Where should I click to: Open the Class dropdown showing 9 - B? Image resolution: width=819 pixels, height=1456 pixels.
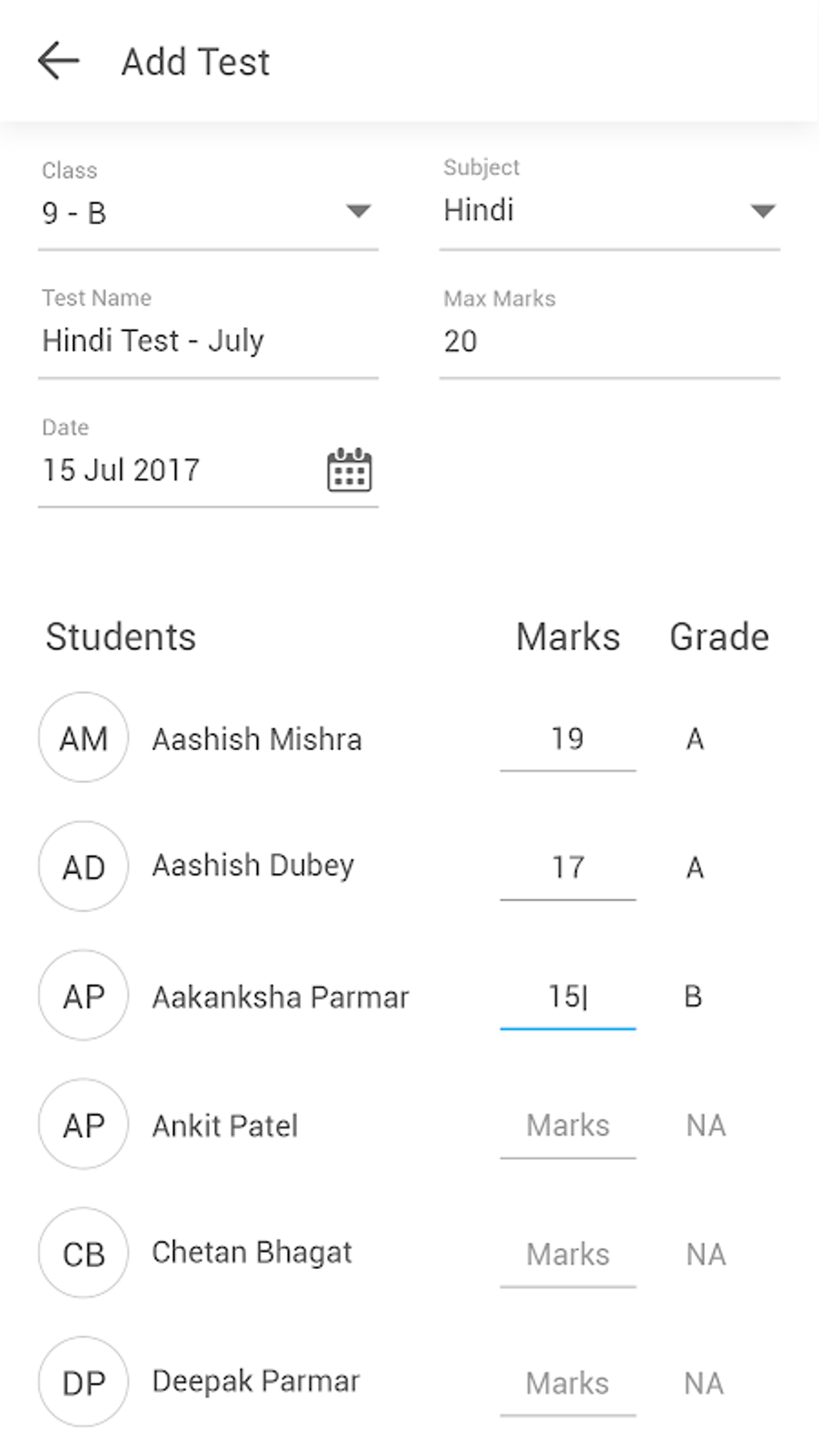tap(207, 213)
